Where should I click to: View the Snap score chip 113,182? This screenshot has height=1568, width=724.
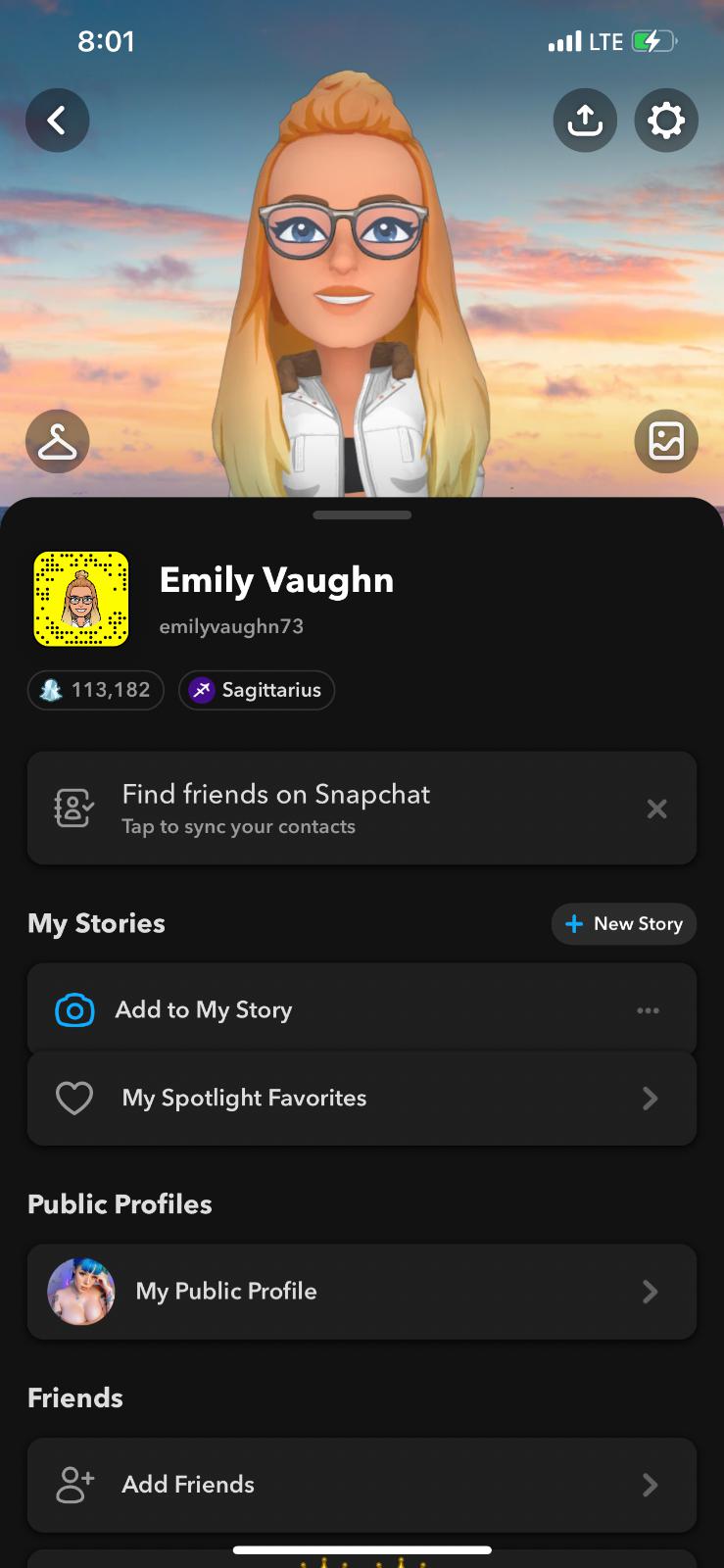pyautogui.click(x=96, y=690)
